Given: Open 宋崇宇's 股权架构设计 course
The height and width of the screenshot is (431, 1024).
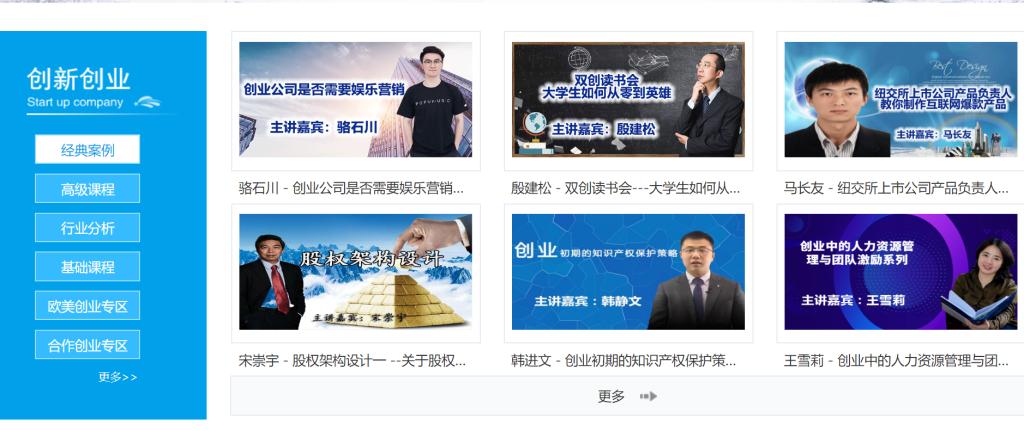Looking at the screenshot, I should pos(355,271).
